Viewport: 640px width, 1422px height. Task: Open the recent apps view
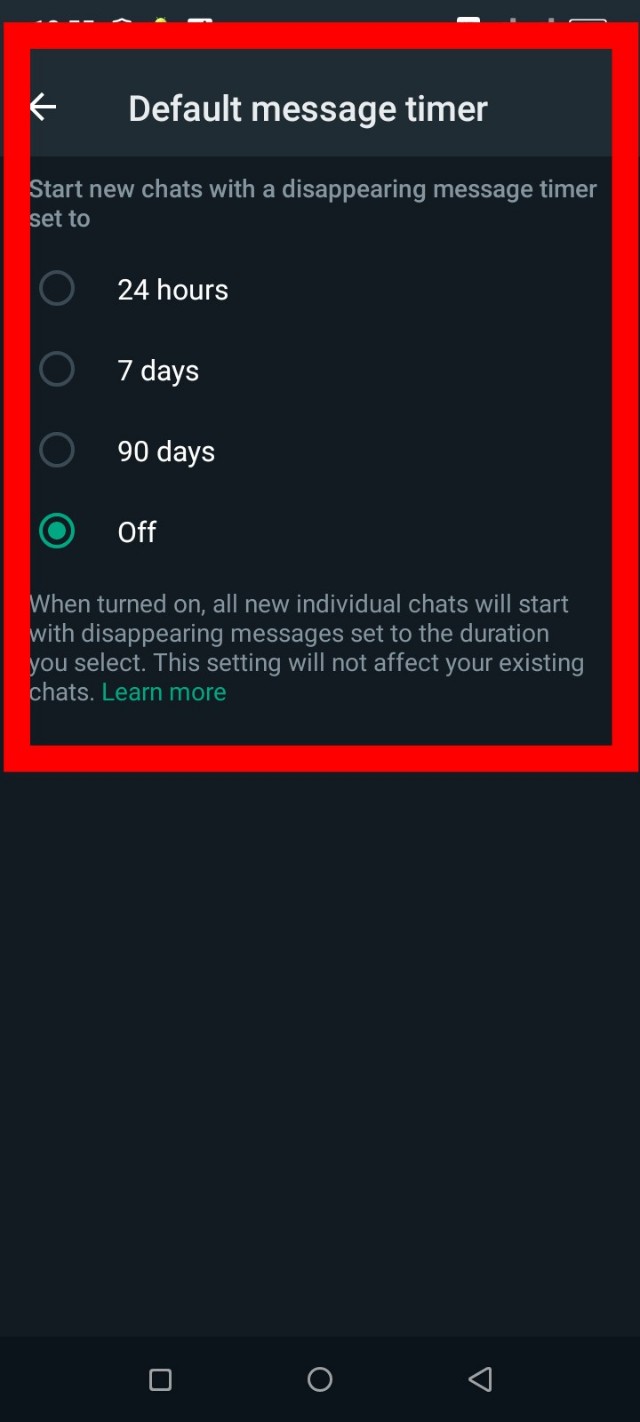click(160, 1380)
